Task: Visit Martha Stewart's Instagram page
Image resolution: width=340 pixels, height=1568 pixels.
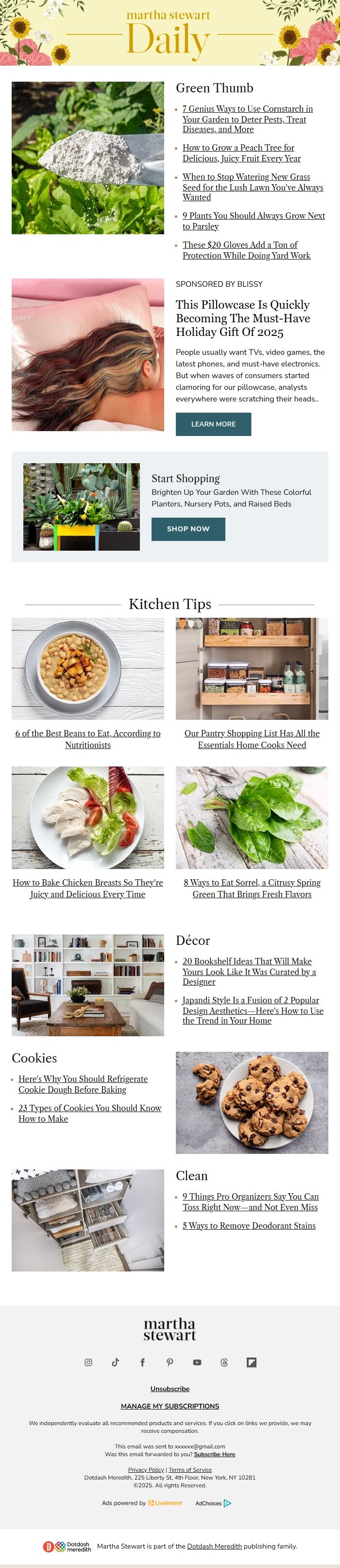Action: click(88, 1362)
